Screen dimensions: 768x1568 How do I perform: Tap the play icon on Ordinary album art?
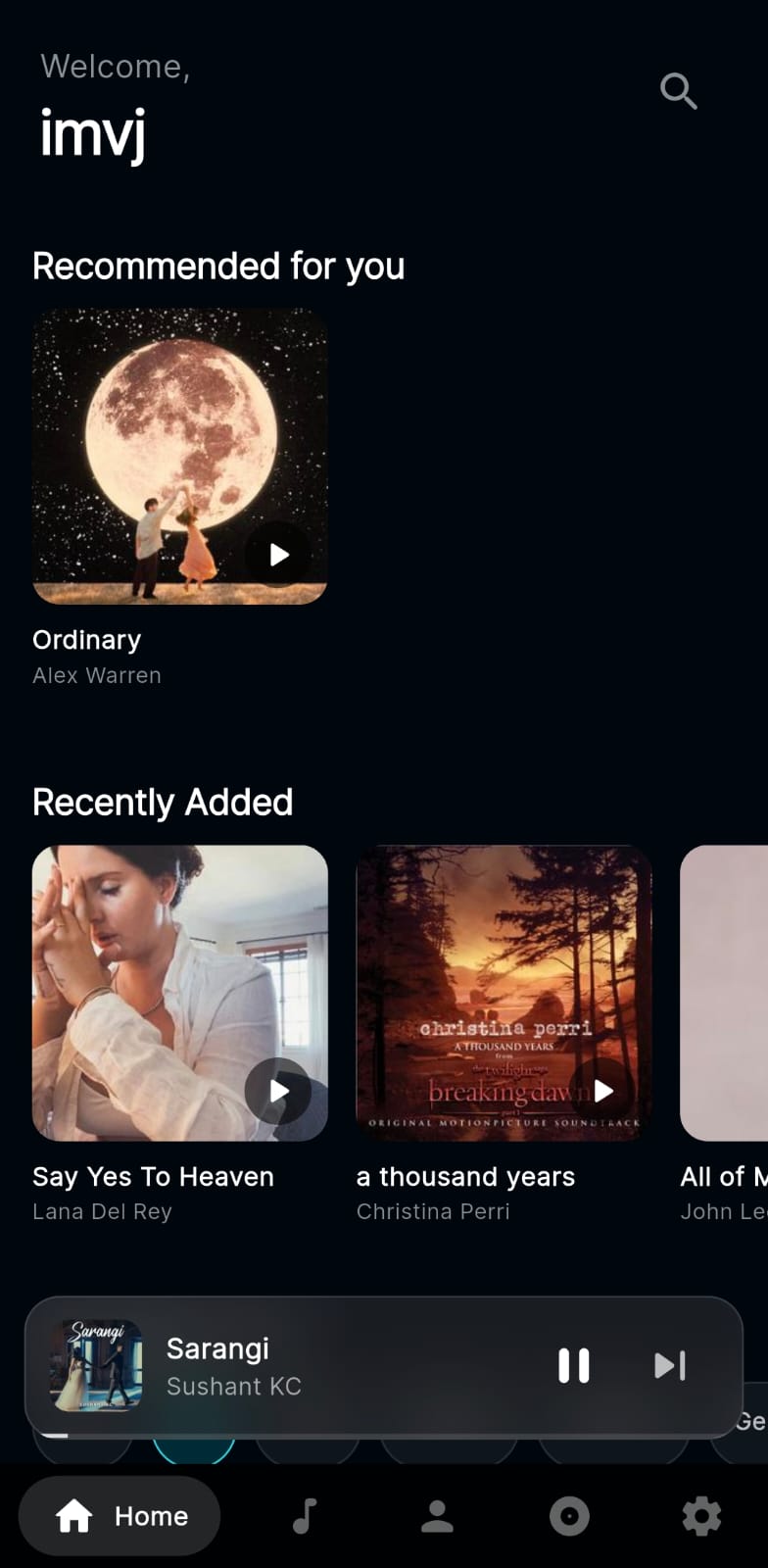coord(278,555)
